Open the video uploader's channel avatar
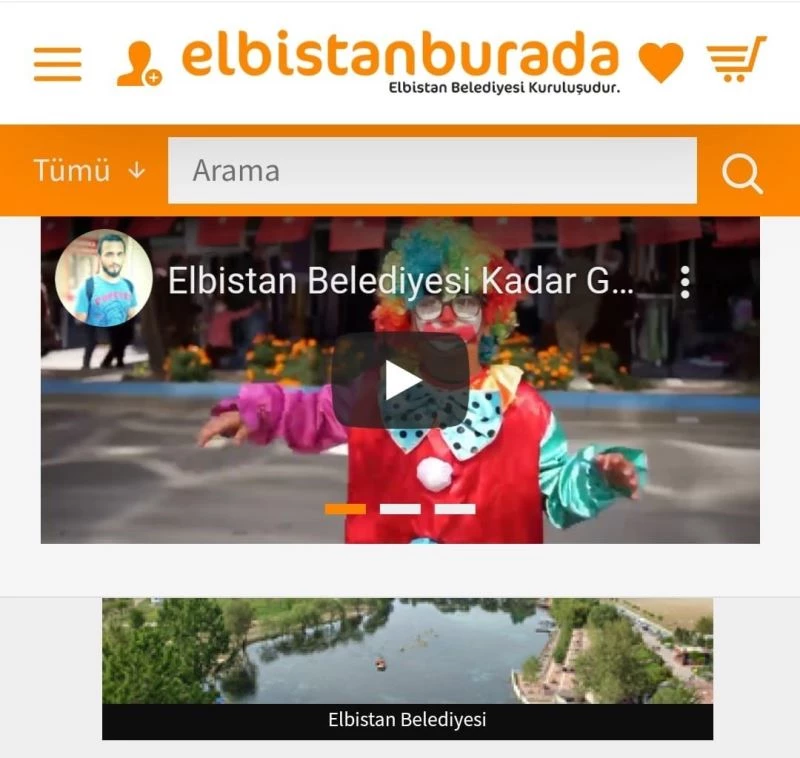 point(104,279)
